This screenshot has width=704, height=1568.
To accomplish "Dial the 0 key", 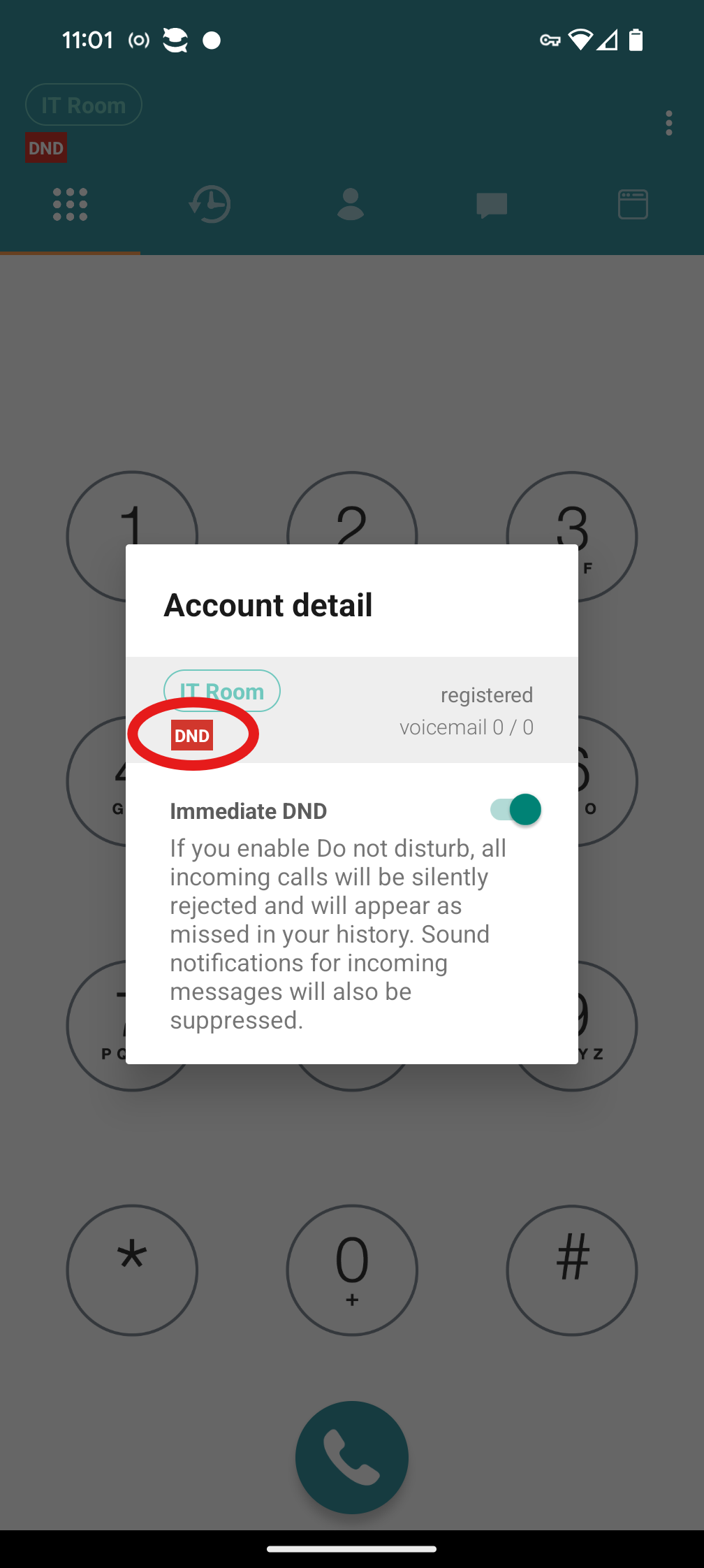I will (352, 1270).
